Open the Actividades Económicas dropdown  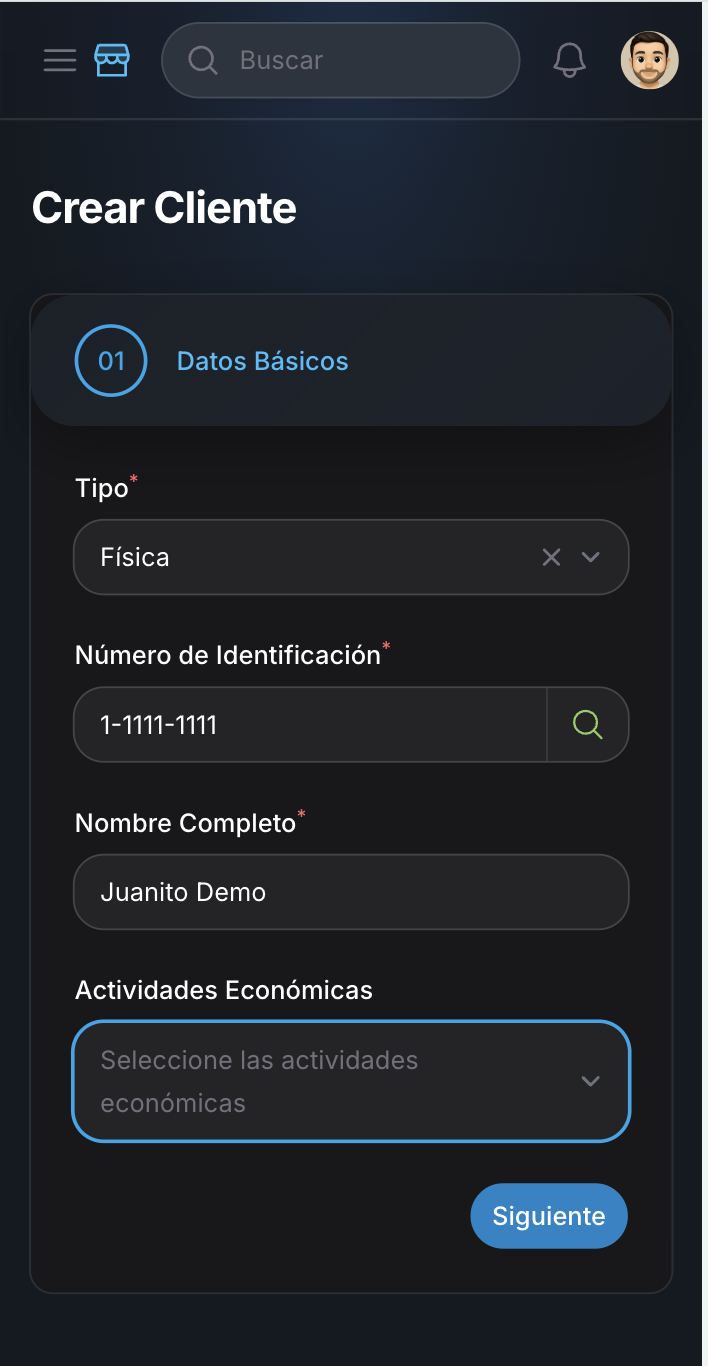(x=350, y=1081)
